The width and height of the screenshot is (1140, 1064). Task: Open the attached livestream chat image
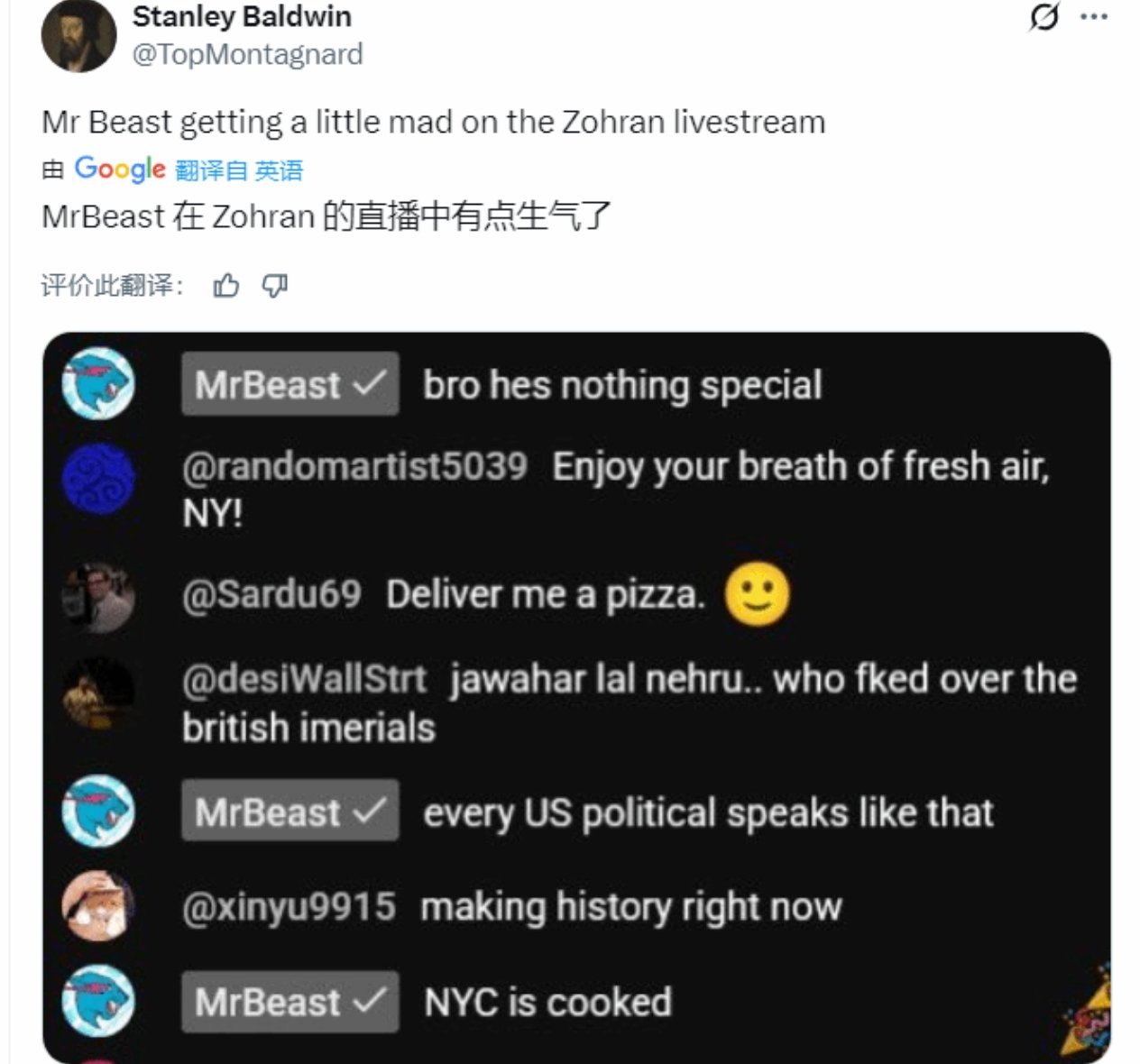point(577,696)
